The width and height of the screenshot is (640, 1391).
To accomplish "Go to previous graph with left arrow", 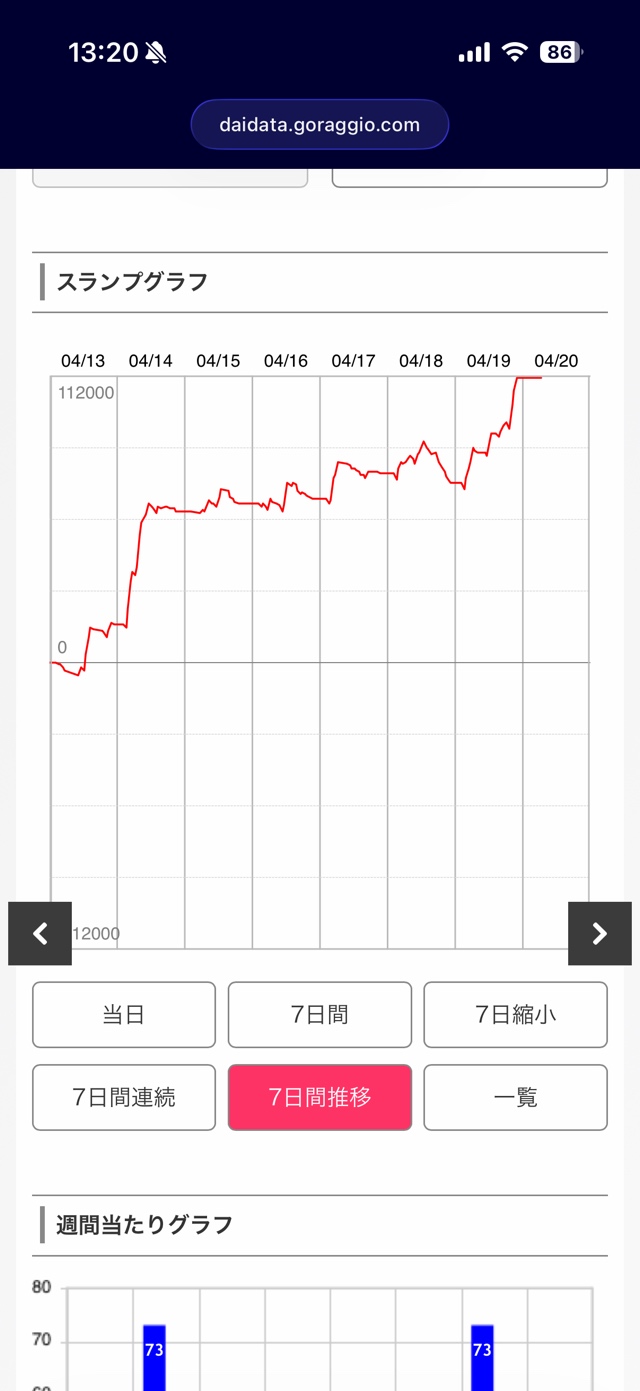I will [40, 934].
